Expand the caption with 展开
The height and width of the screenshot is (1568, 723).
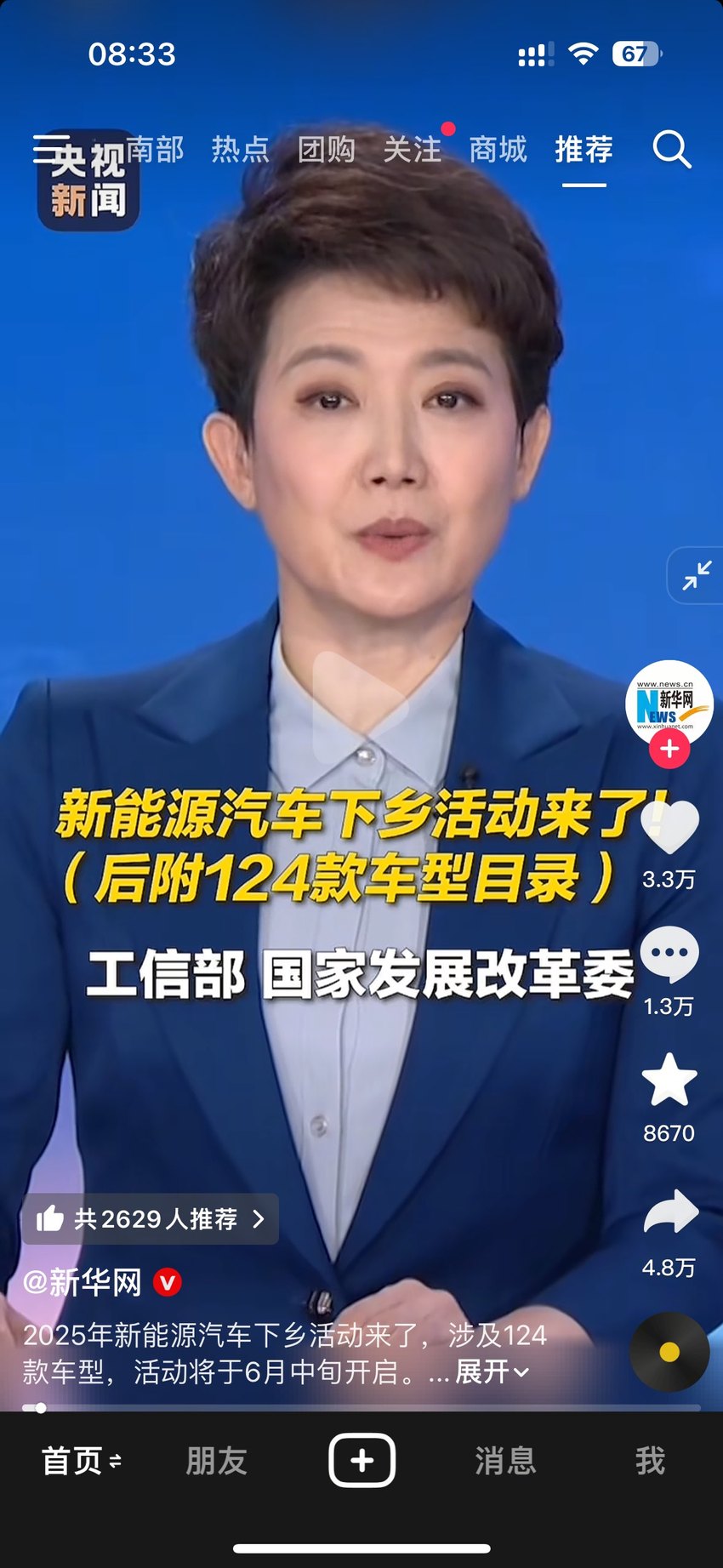[x=492, y=1371]
